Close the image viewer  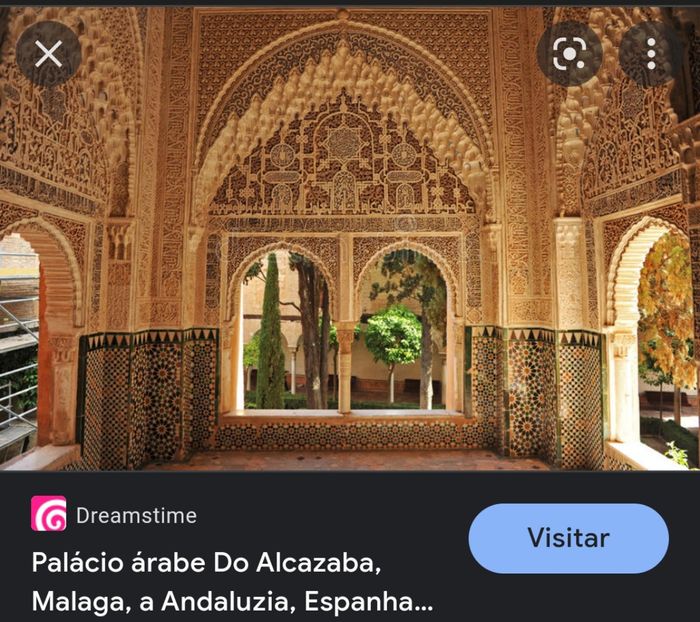pos(48,54)
